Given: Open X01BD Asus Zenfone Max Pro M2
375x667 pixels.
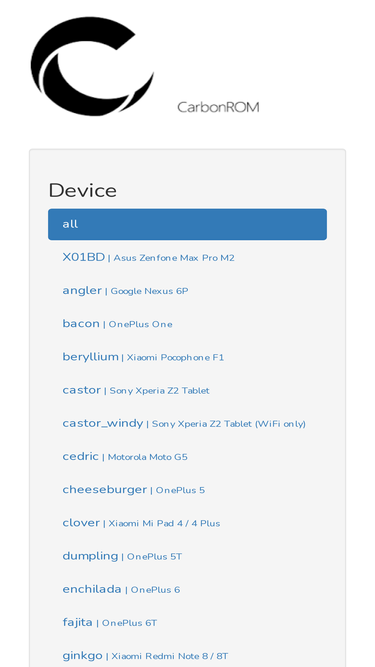Looking at the screenshot, I should click(187, 257).
